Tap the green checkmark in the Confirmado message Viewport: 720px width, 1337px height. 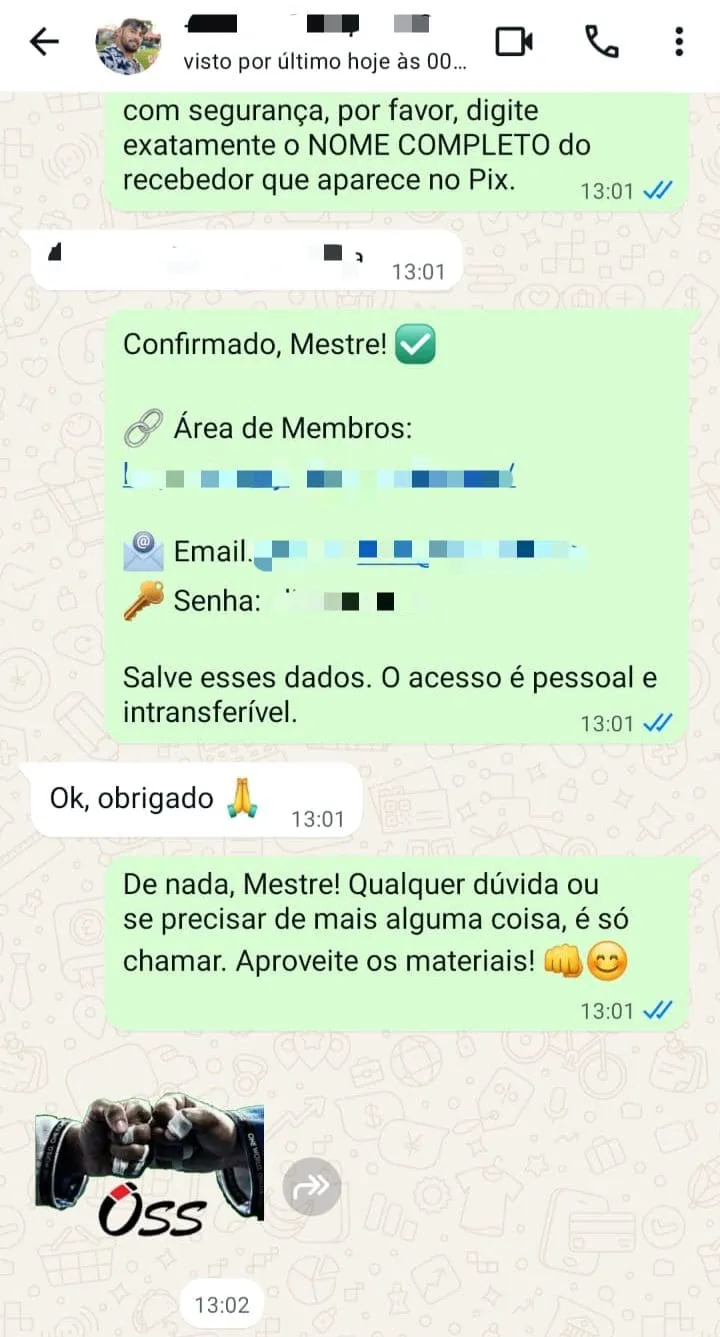click(x=417, y=342)
